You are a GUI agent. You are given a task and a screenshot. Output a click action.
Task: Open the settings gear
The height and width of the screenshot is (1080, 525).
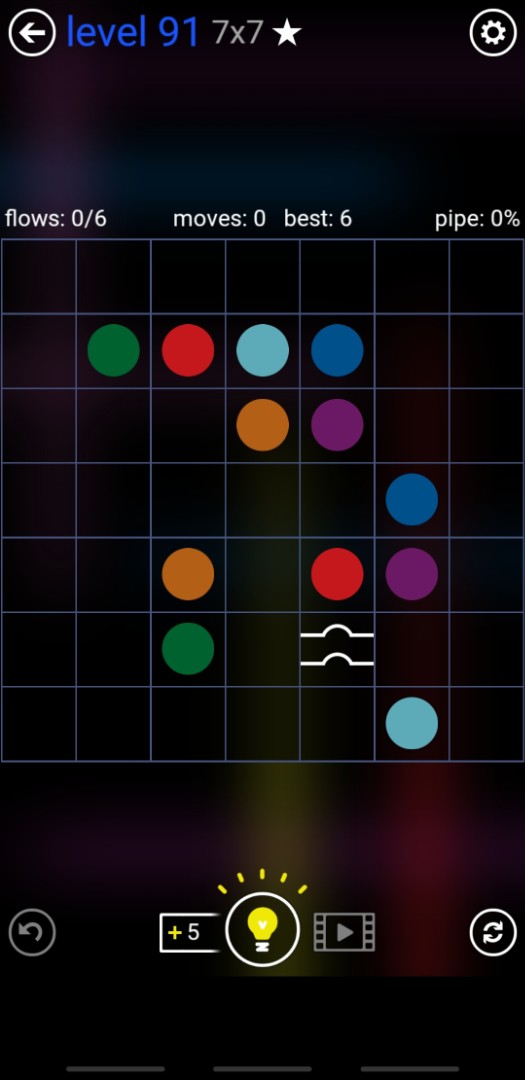click(x=493, y=32)
